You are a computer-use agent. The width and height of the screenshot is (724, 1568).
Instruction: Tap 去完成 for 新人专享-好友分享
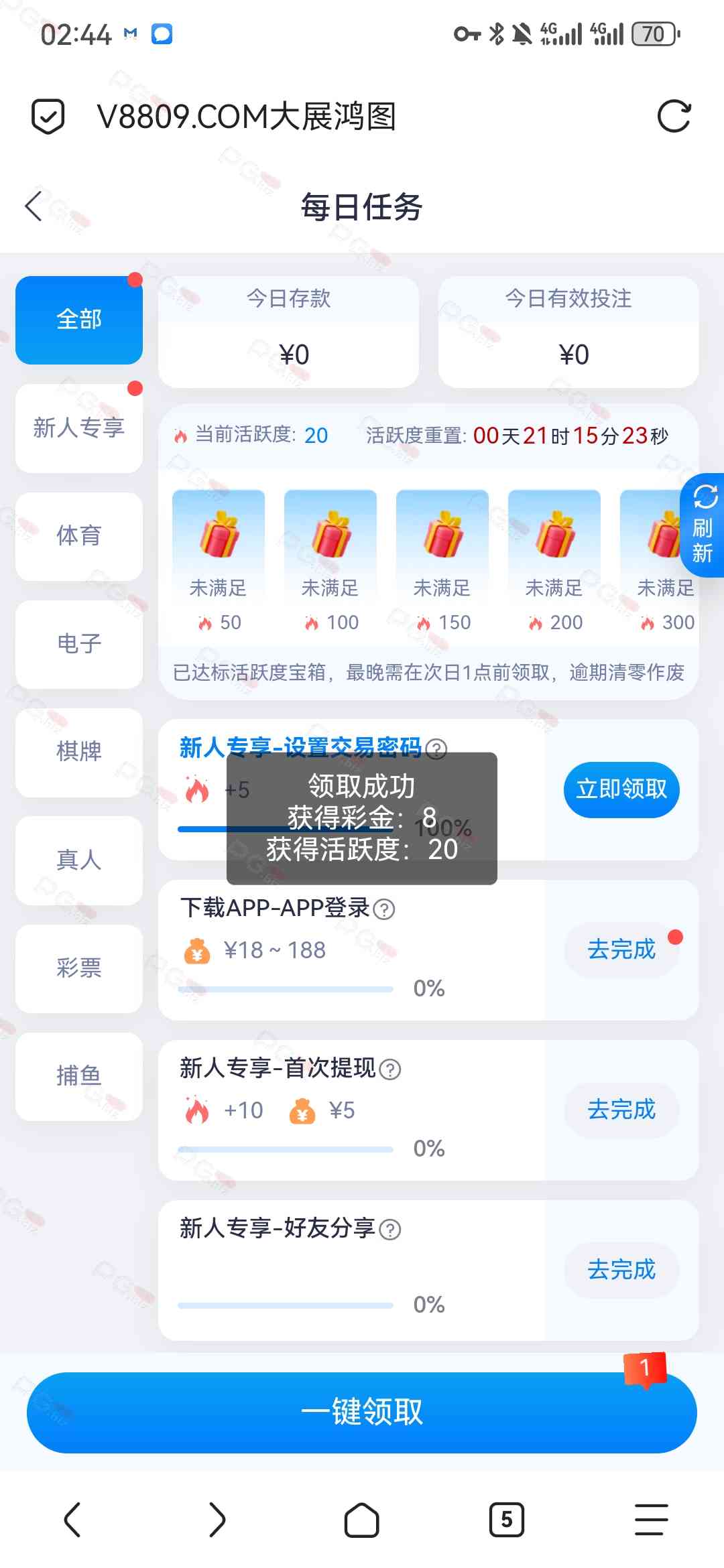(621, 1270)
